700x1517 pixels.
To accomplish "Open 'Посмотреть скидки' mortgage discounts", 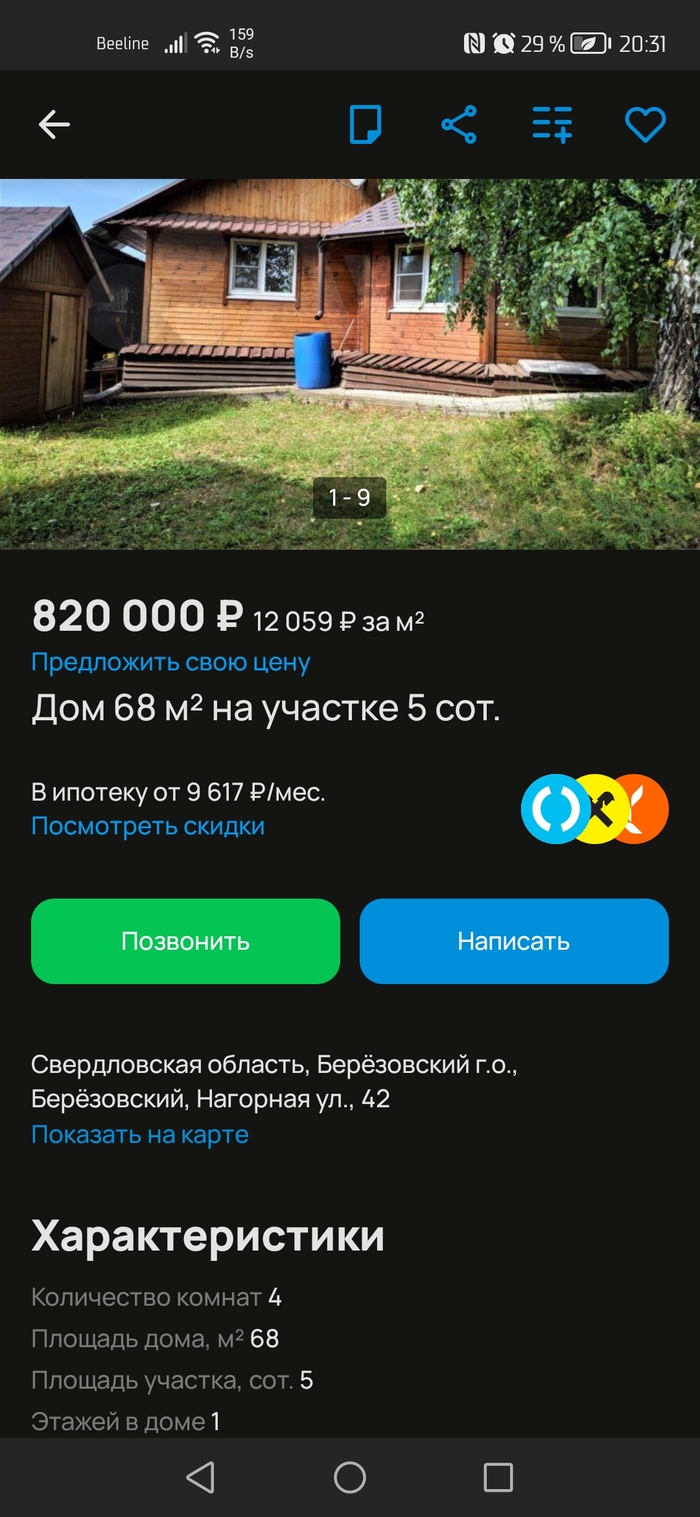I will [x=148, y=826].
